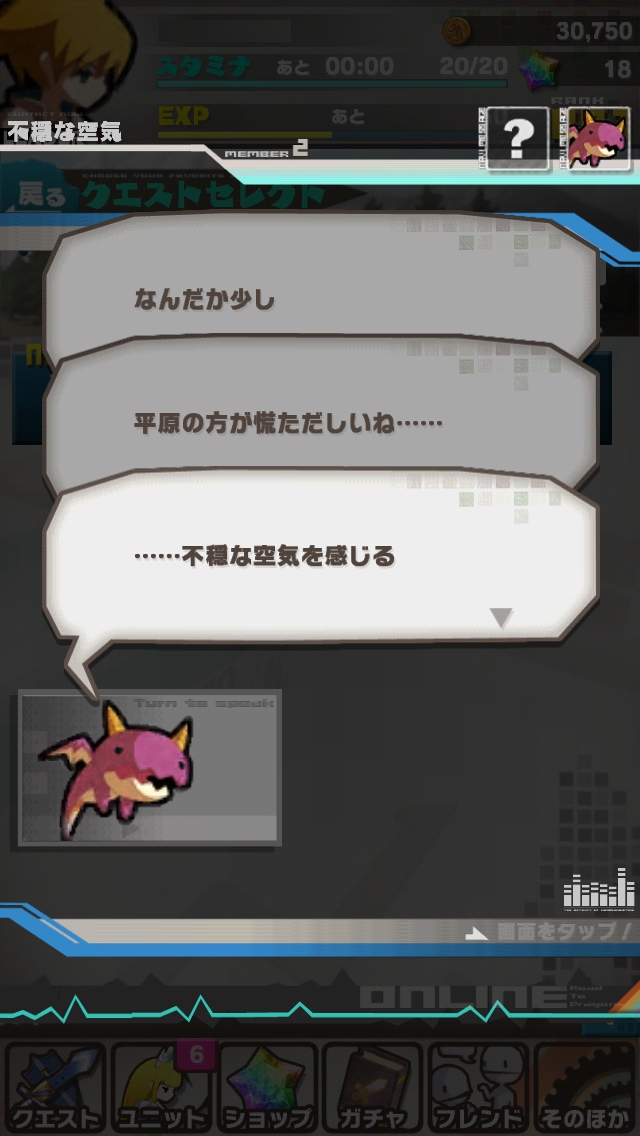Tap the dialogue advance arrow
The height and width of the screenshot is (1136, 640).
501,617
